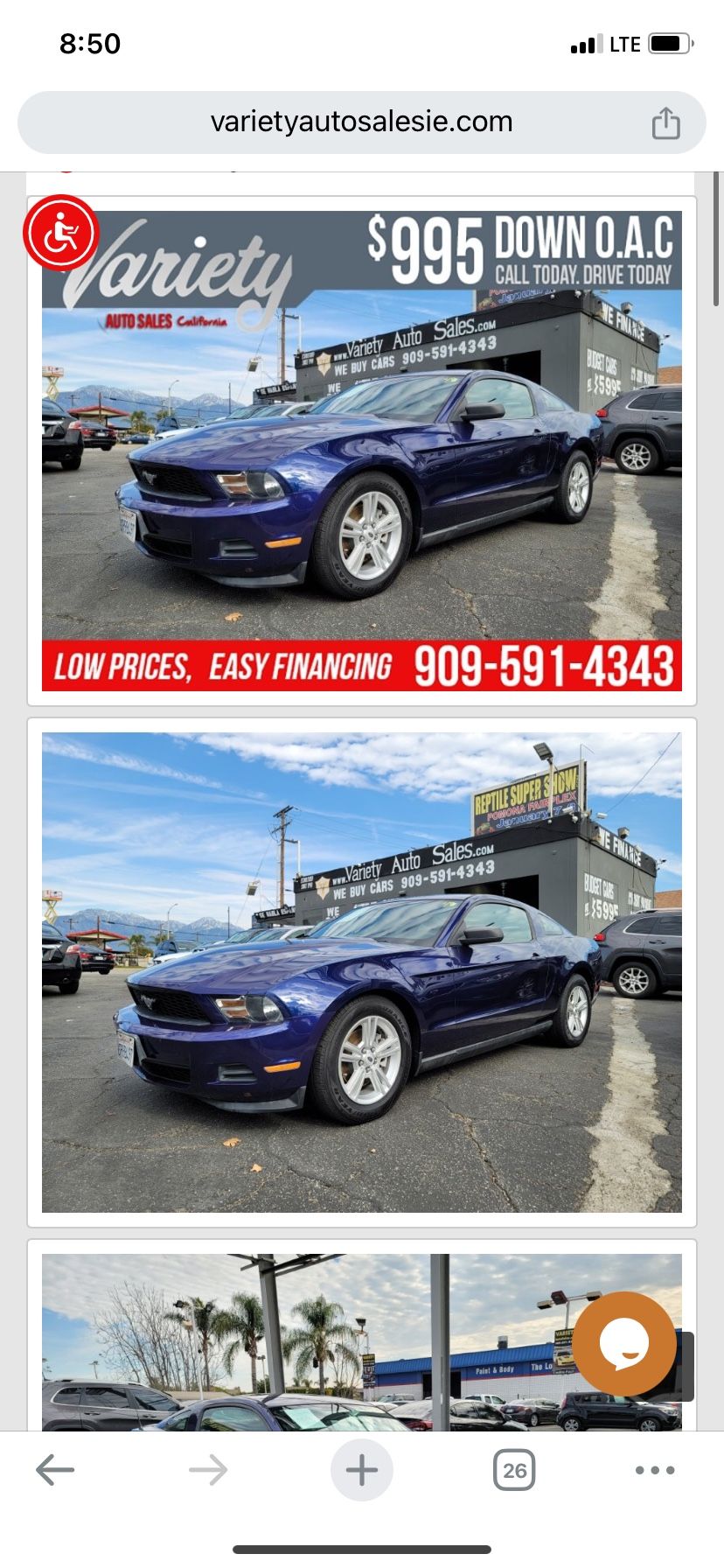
Task: Open a new browser tab
Action: (361, 1470)
